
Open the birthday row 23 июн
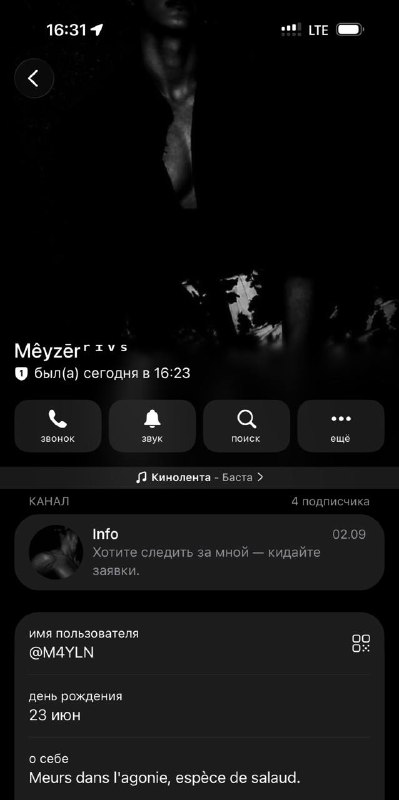click(x=200, y=706)
